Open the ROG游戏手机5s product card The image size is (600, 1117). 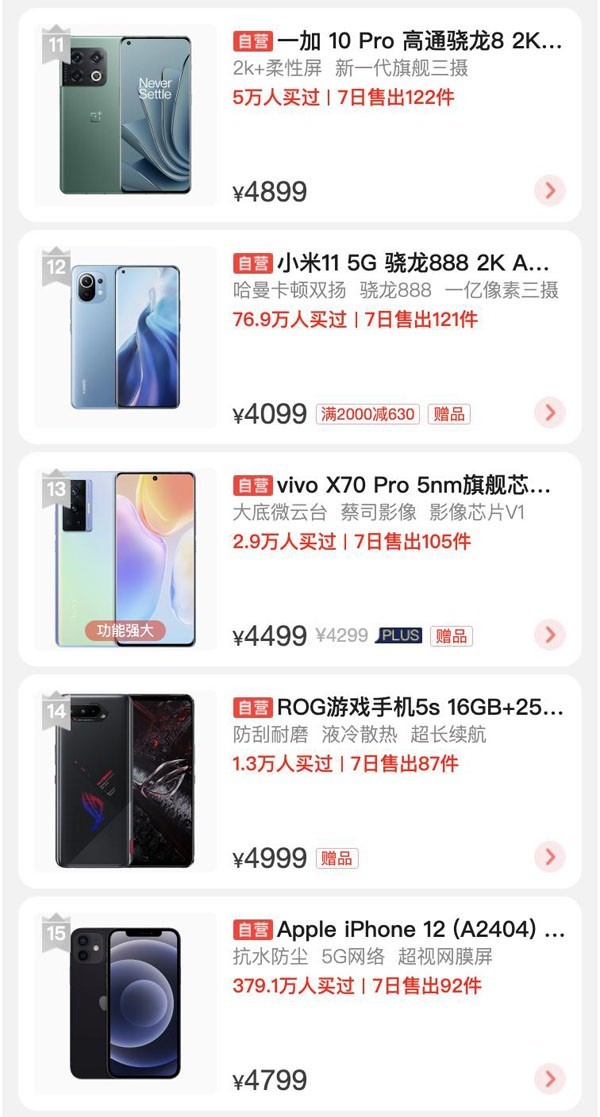point(398,708)
